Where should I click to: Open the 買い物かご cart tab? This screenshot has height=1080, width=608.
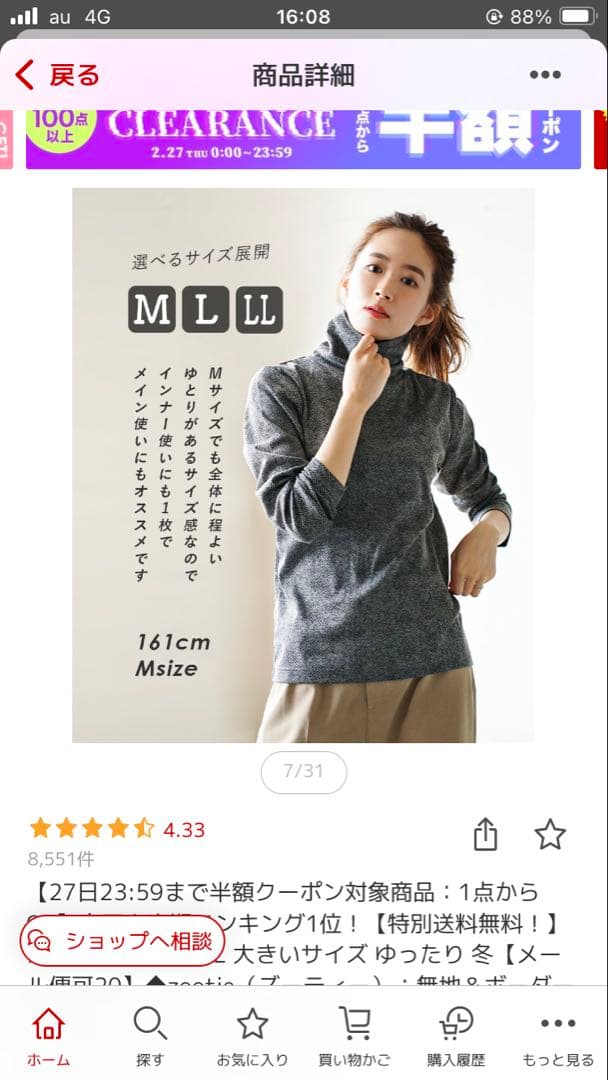(354, 1036)
